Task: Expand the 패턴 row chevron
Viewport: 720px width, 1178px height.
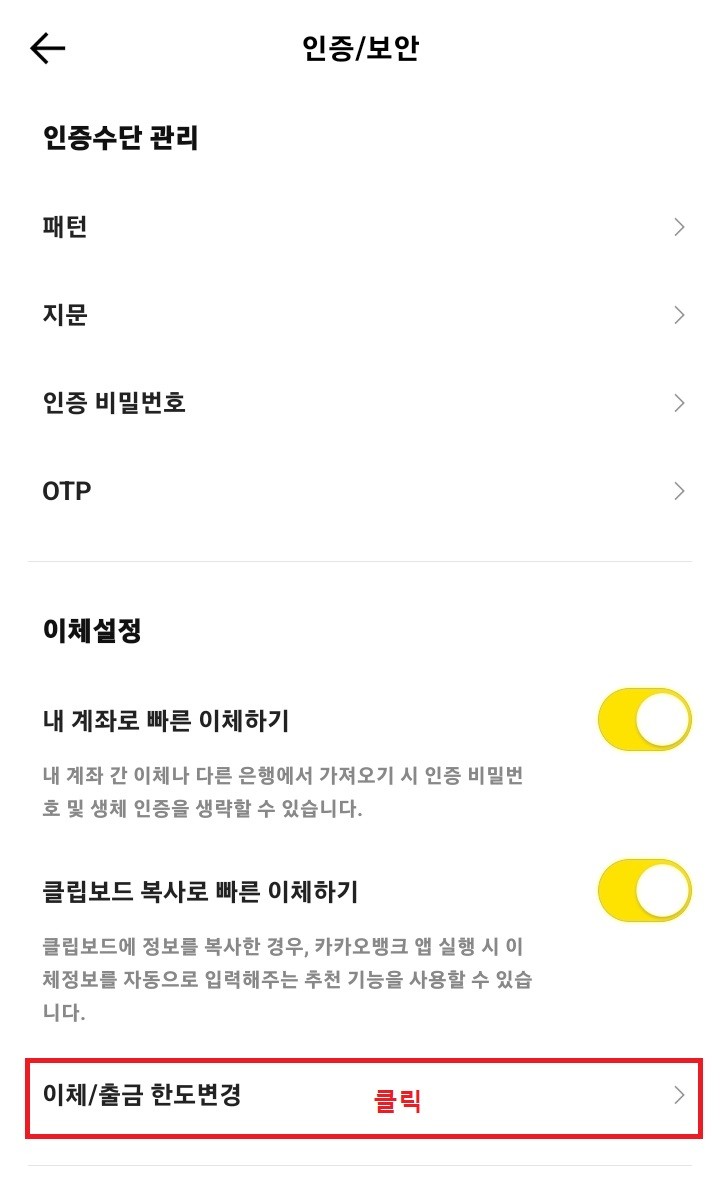Action: click(x=679, y=225)
